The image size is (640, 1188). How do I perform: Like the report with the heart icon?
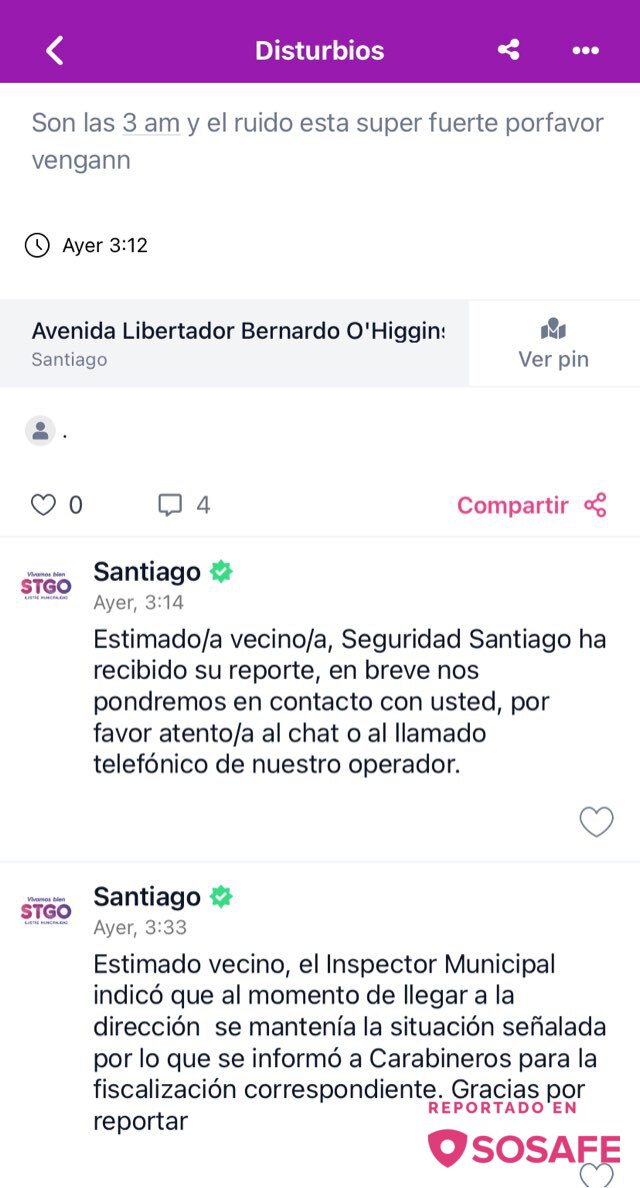pos(43,505)
